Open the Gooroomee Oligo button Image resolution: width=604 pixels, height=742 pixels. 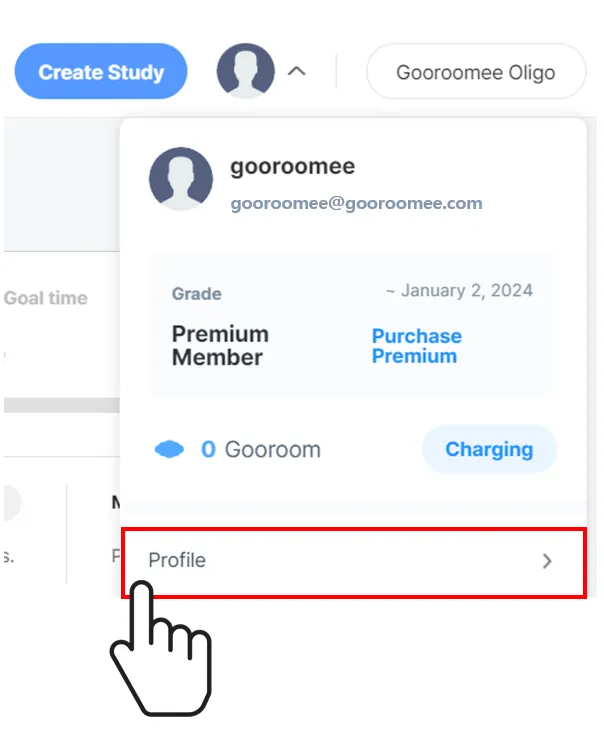point(475,72)
